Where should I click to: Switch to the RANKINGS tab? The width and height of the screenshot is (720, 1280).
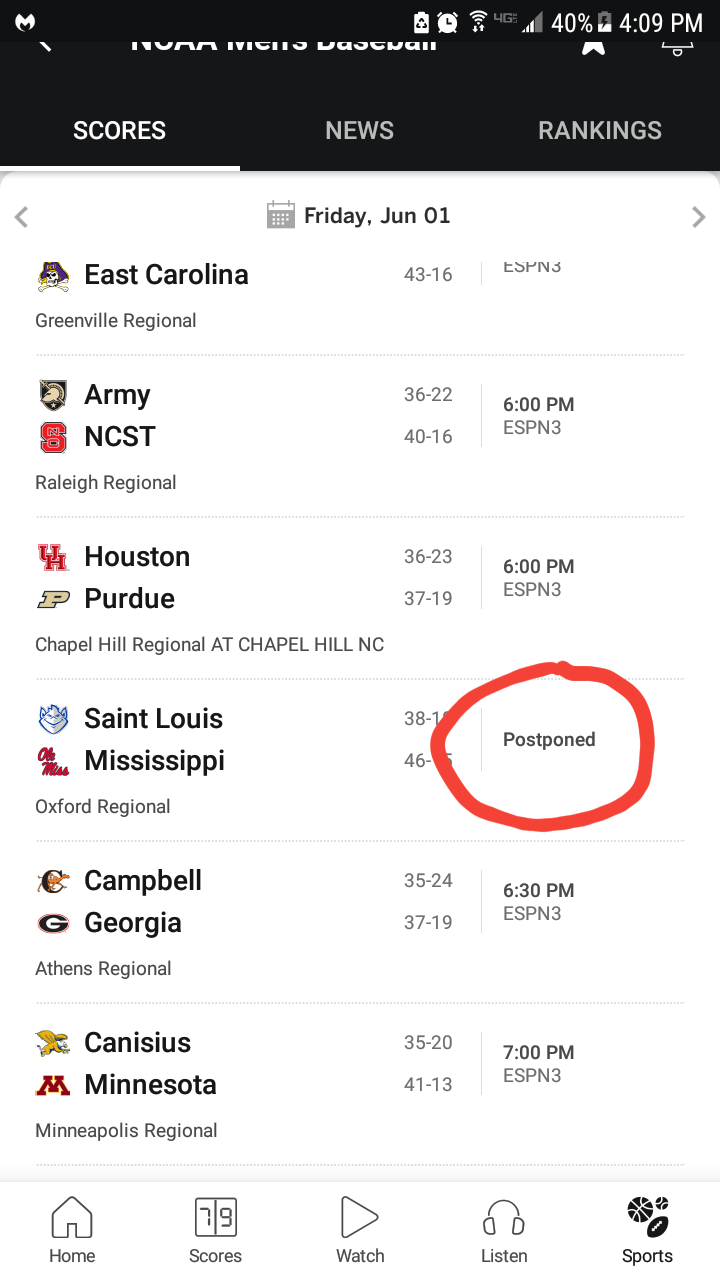(x=600, y=130)
